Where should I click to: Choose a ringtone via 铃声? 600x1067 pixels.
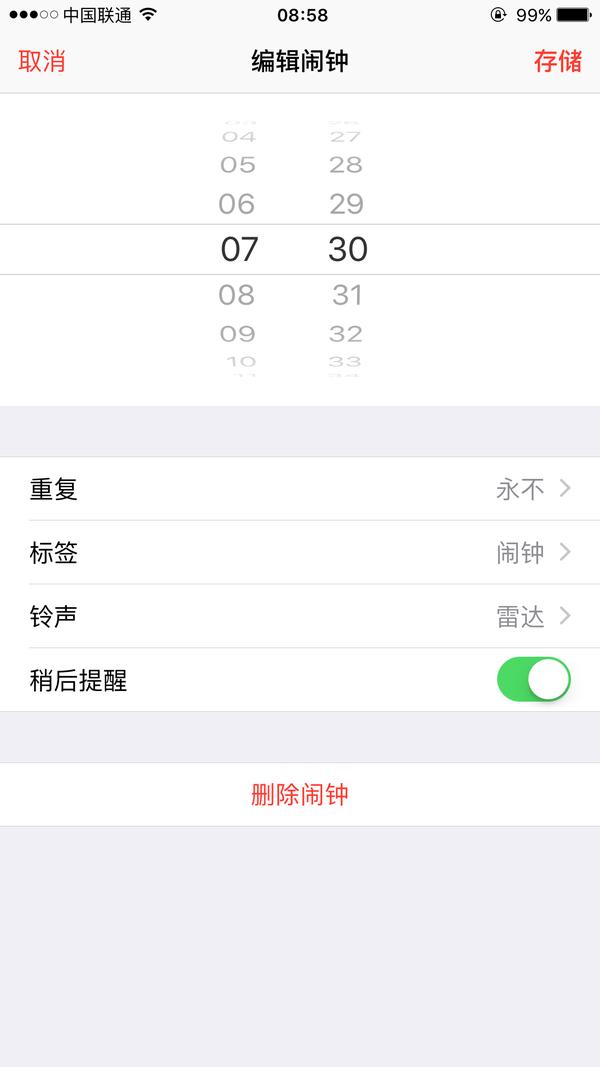click(300, 616)
